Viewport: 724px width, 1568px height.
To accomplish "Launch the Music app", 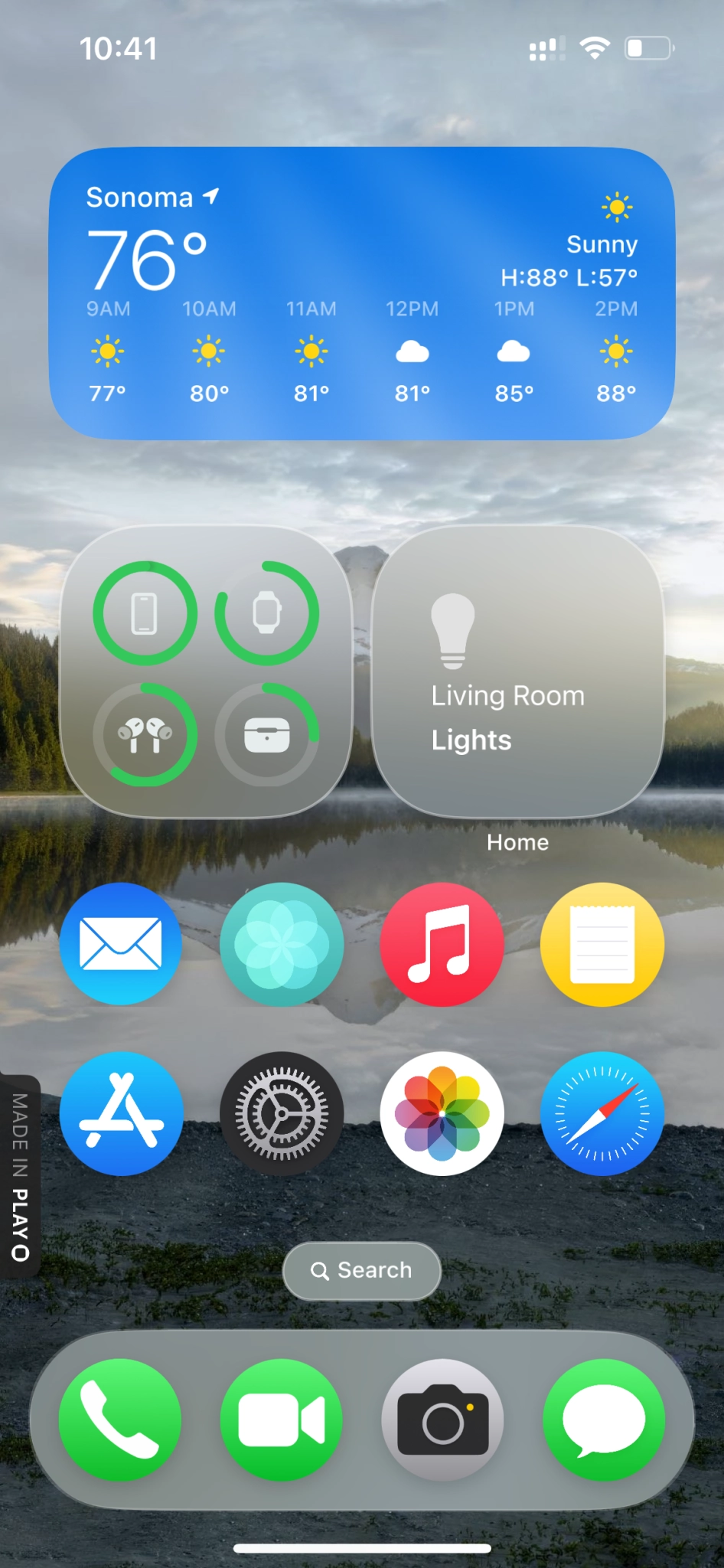I will click(442, 944).
